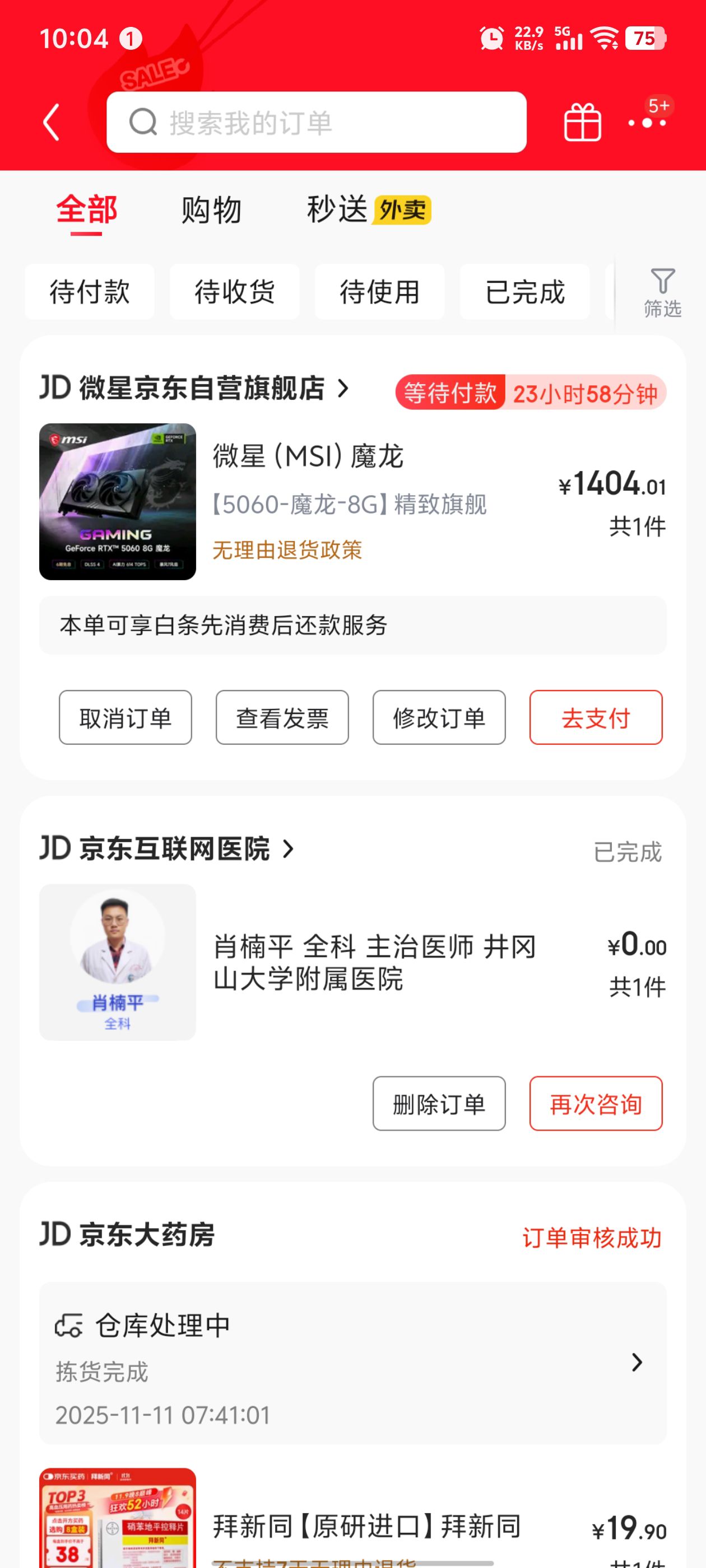The width and height of the screenshot is (706, 1568).
Task: Show 已完成 orders
Action: (524, 292)
